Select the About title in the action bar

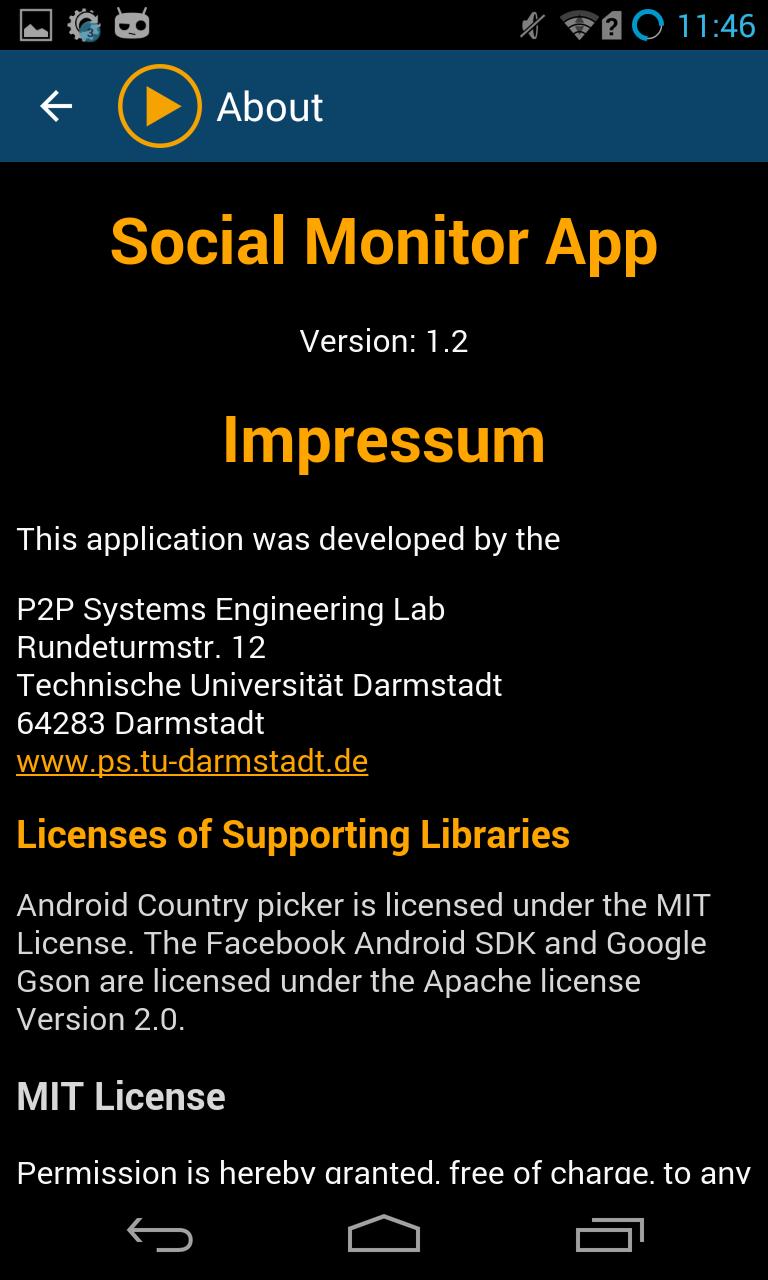[x=267, y=106]
